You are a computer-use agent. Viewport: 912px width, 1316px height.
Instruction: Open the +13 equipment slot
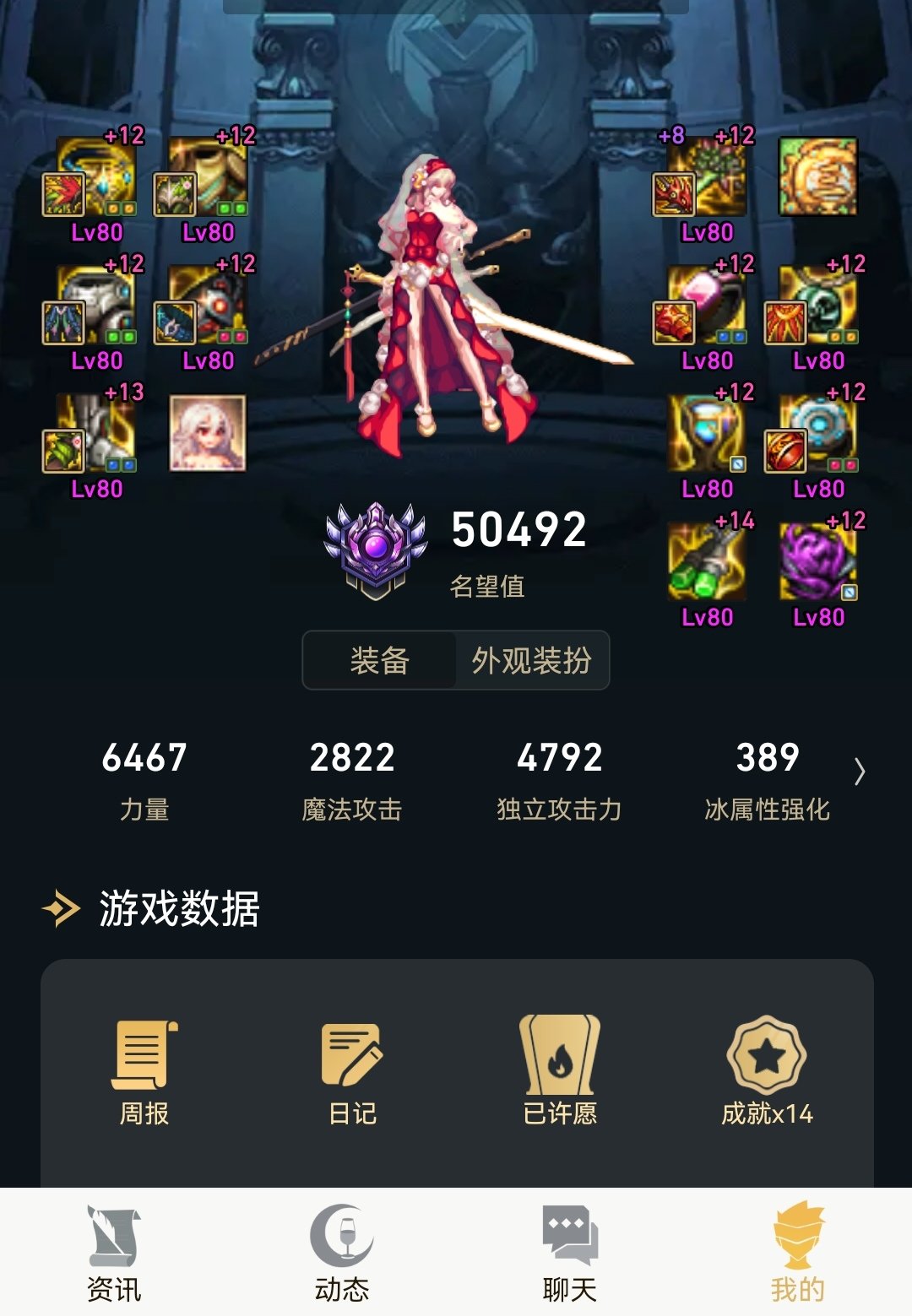pyautogui.click(x=95, y=433)
